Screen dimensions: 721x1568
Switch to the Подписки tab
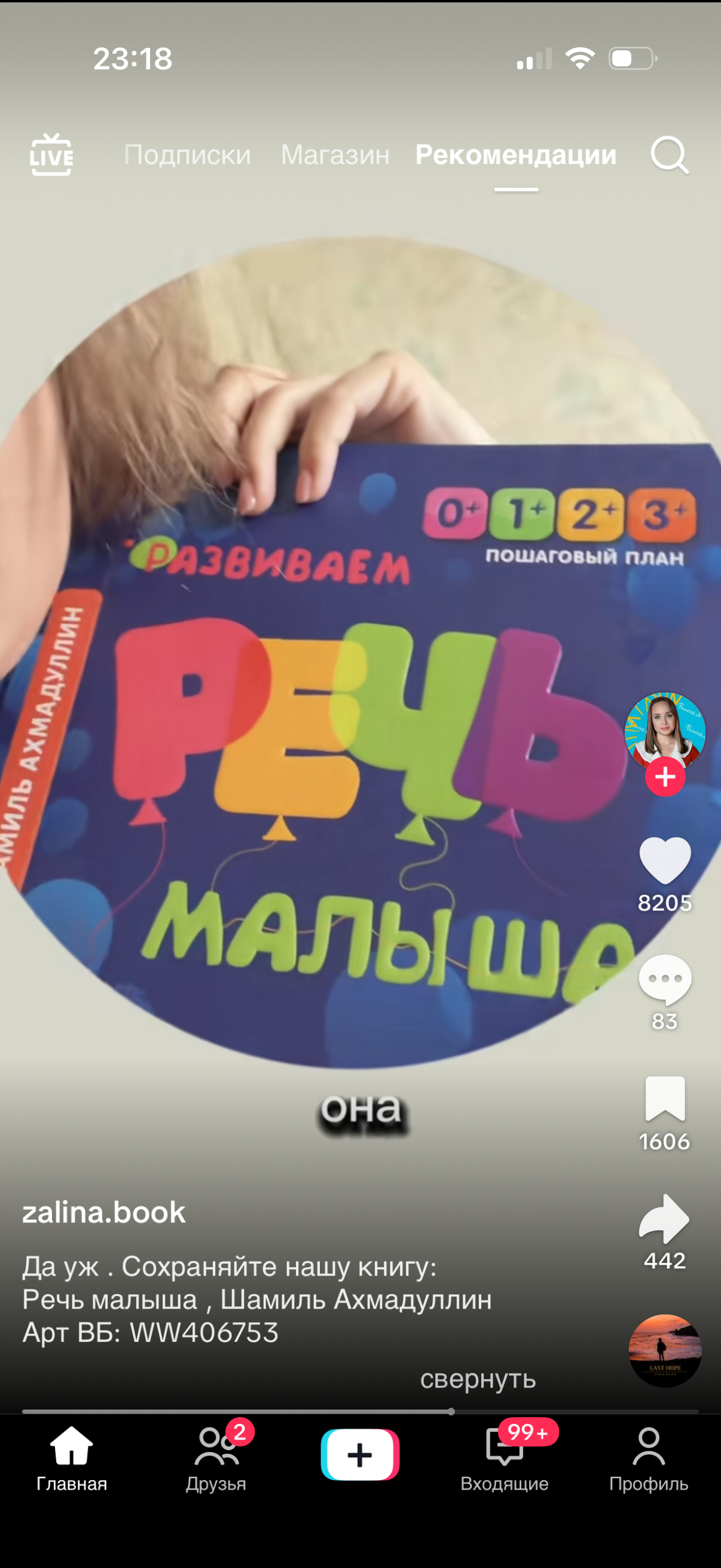(187, 155)
